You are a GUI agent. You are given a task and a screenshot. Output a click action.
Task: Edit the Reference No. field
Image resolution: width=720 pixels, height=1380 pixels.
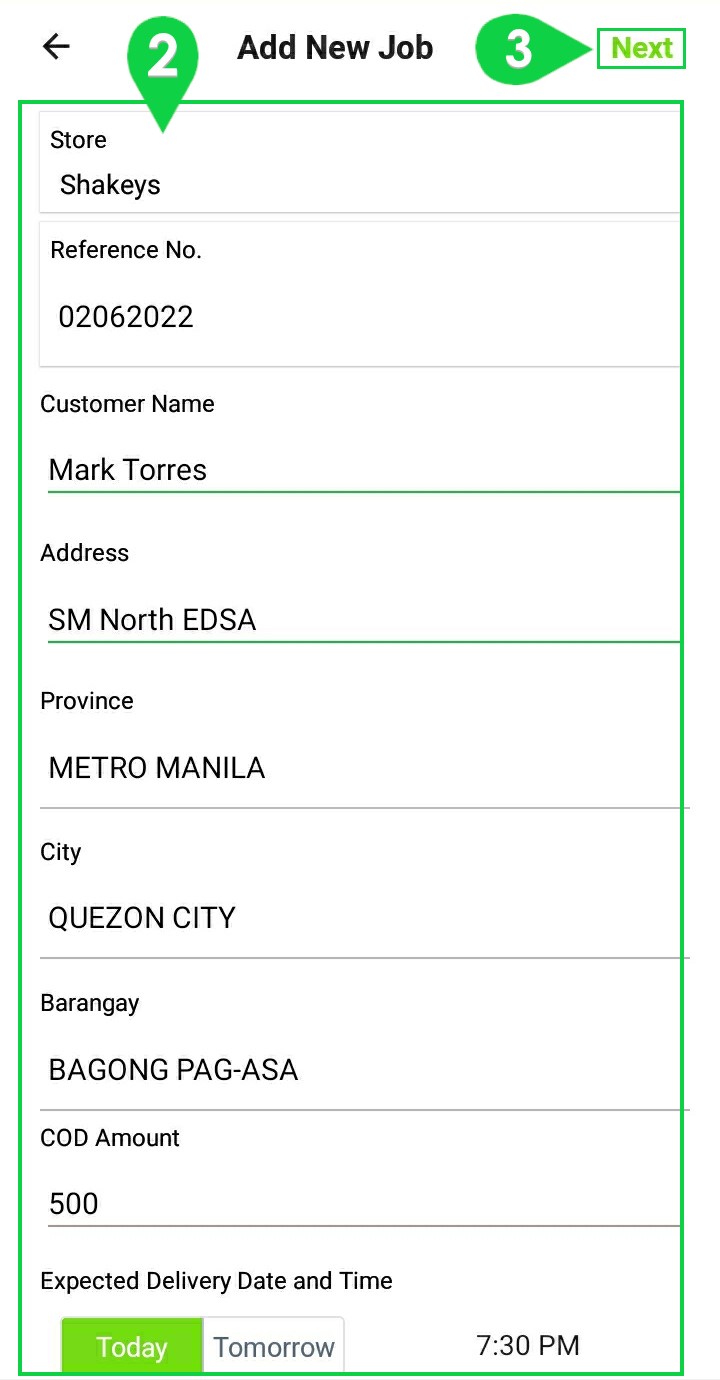(360, 294)
